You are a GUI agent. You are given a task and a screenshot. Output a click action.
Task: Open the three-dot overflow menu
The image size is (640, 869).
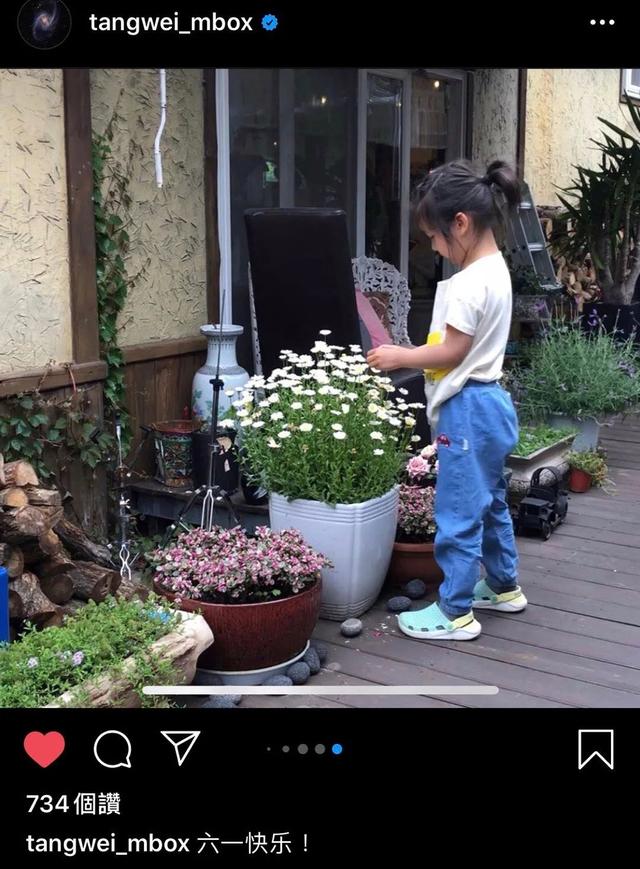(x=602, y=23)
